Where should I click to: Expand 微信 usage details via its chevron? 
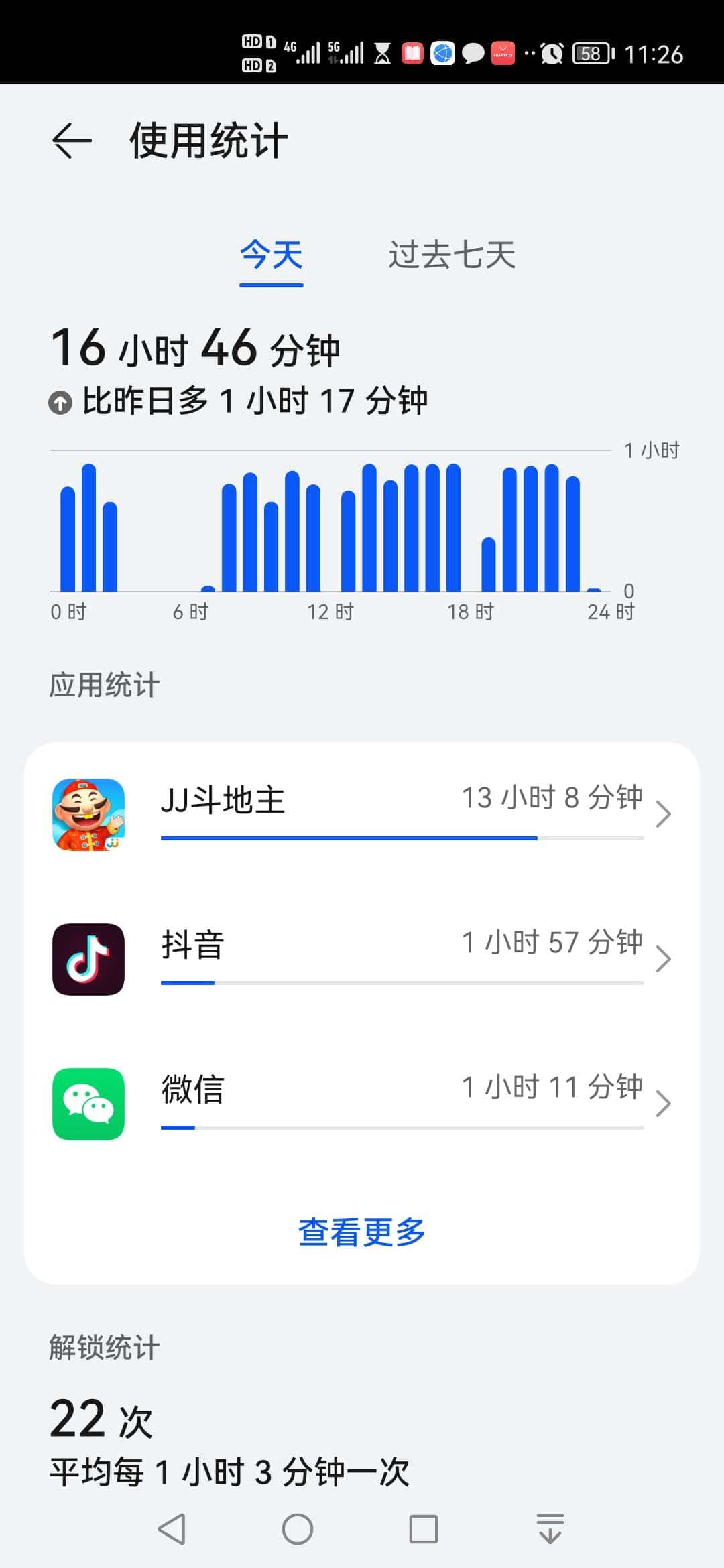[664, 1102]
